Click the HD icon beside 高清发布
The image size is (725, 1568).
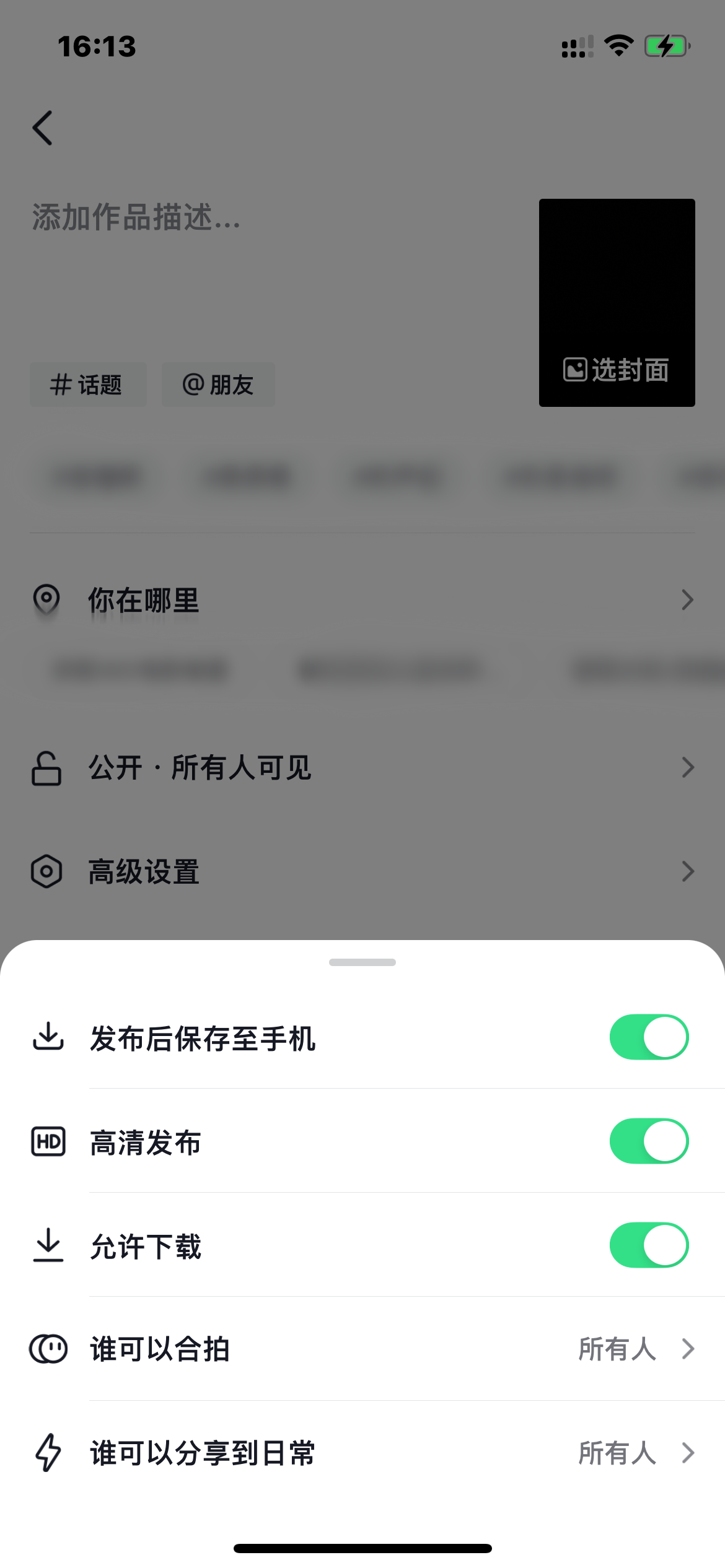pyautogui.click(x=48, y=1142)
